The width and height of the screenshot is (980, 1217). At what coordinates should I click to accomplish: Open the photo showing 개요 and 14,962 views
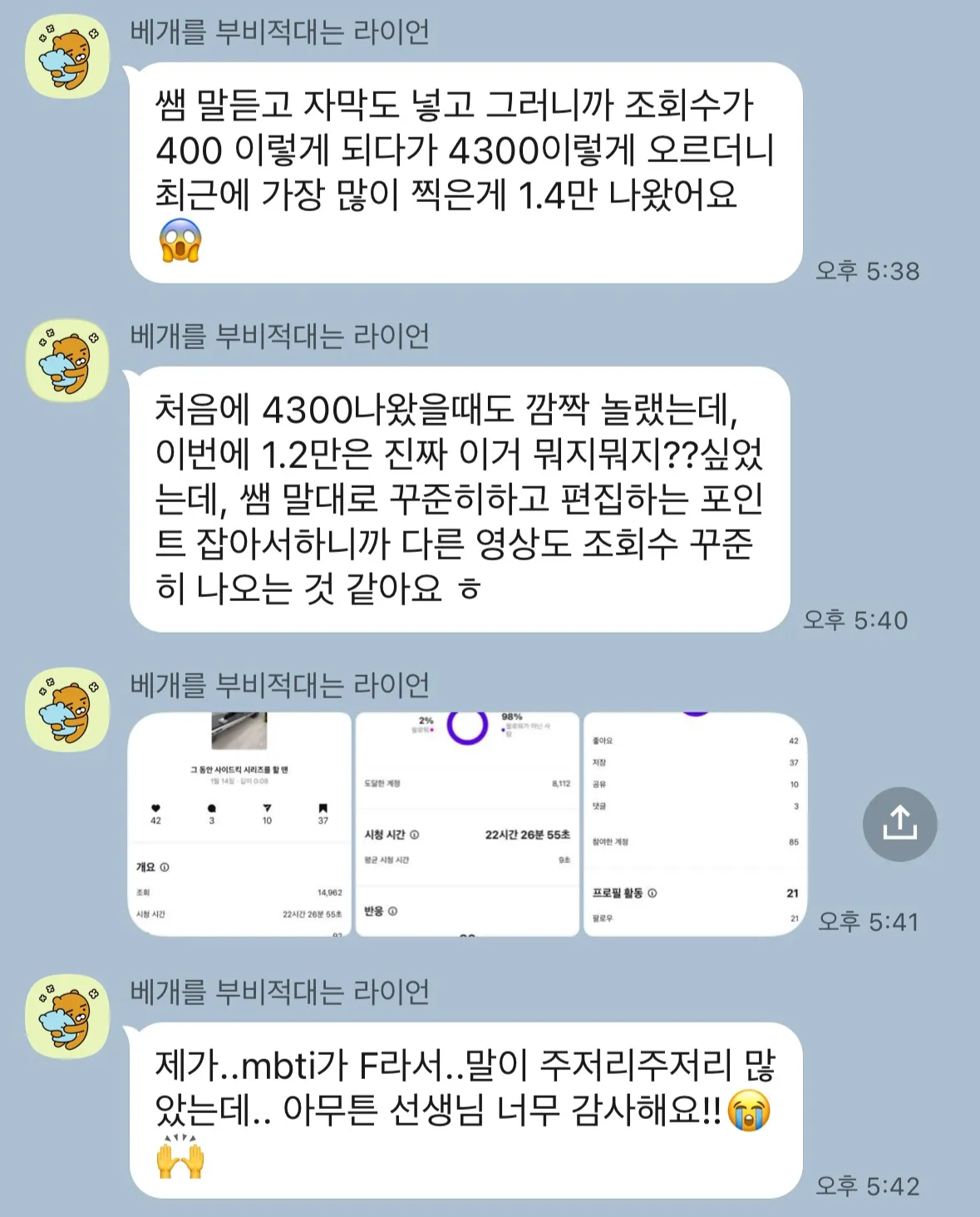point(239,824)
